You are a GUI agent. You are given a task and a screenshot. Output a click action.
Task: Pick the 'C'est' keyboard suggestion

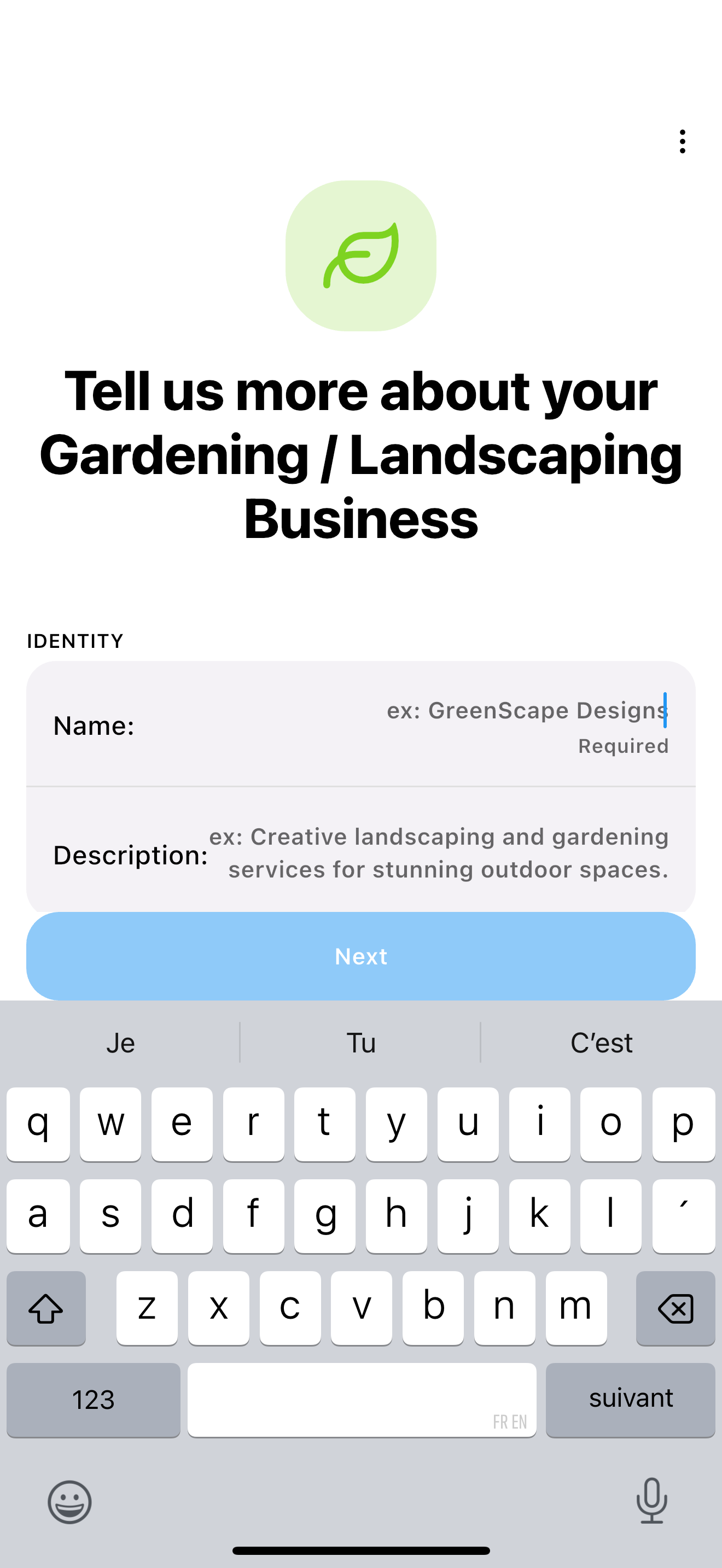(601, 1043)
